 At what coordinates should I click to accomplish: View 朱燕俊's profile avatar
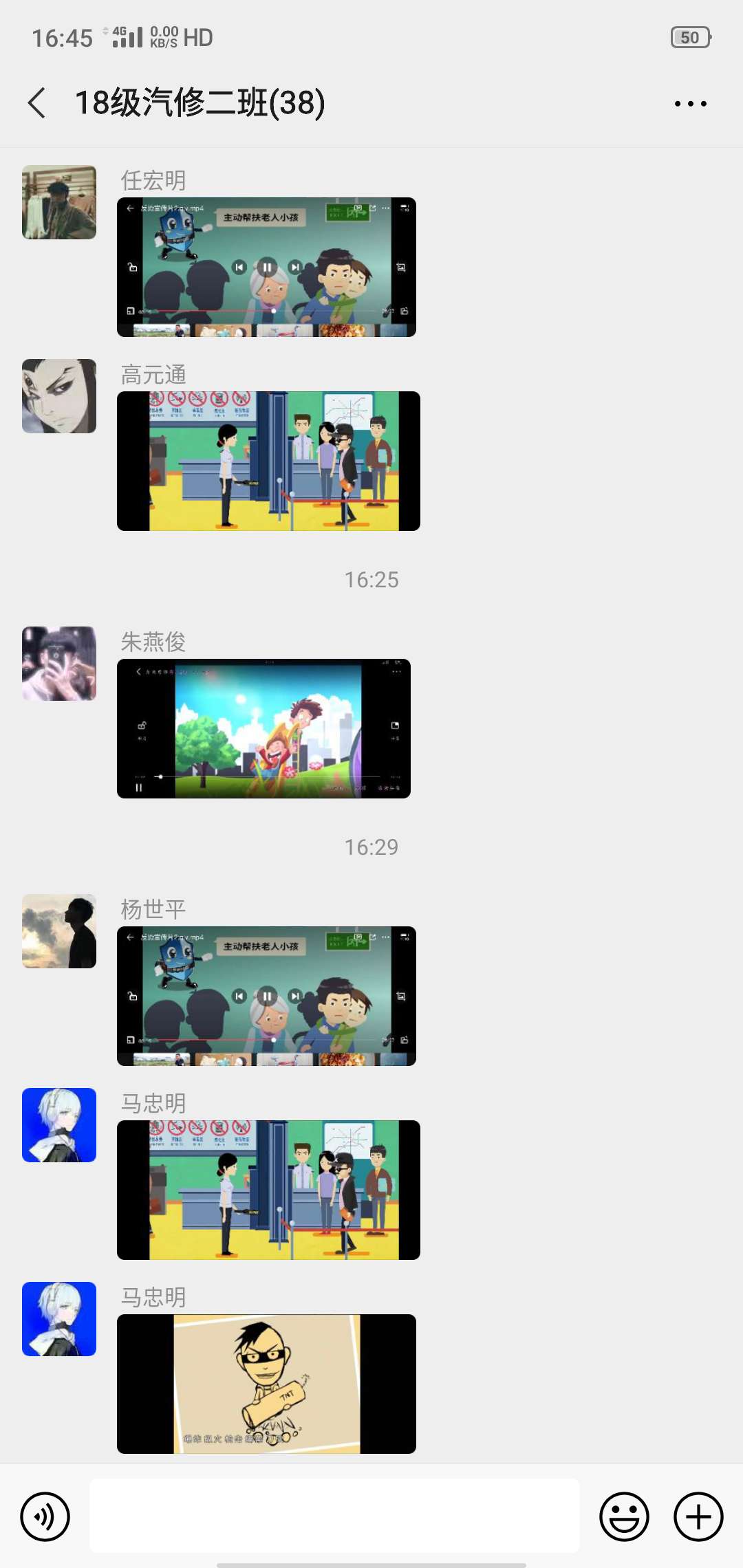[x=59, y=664]
